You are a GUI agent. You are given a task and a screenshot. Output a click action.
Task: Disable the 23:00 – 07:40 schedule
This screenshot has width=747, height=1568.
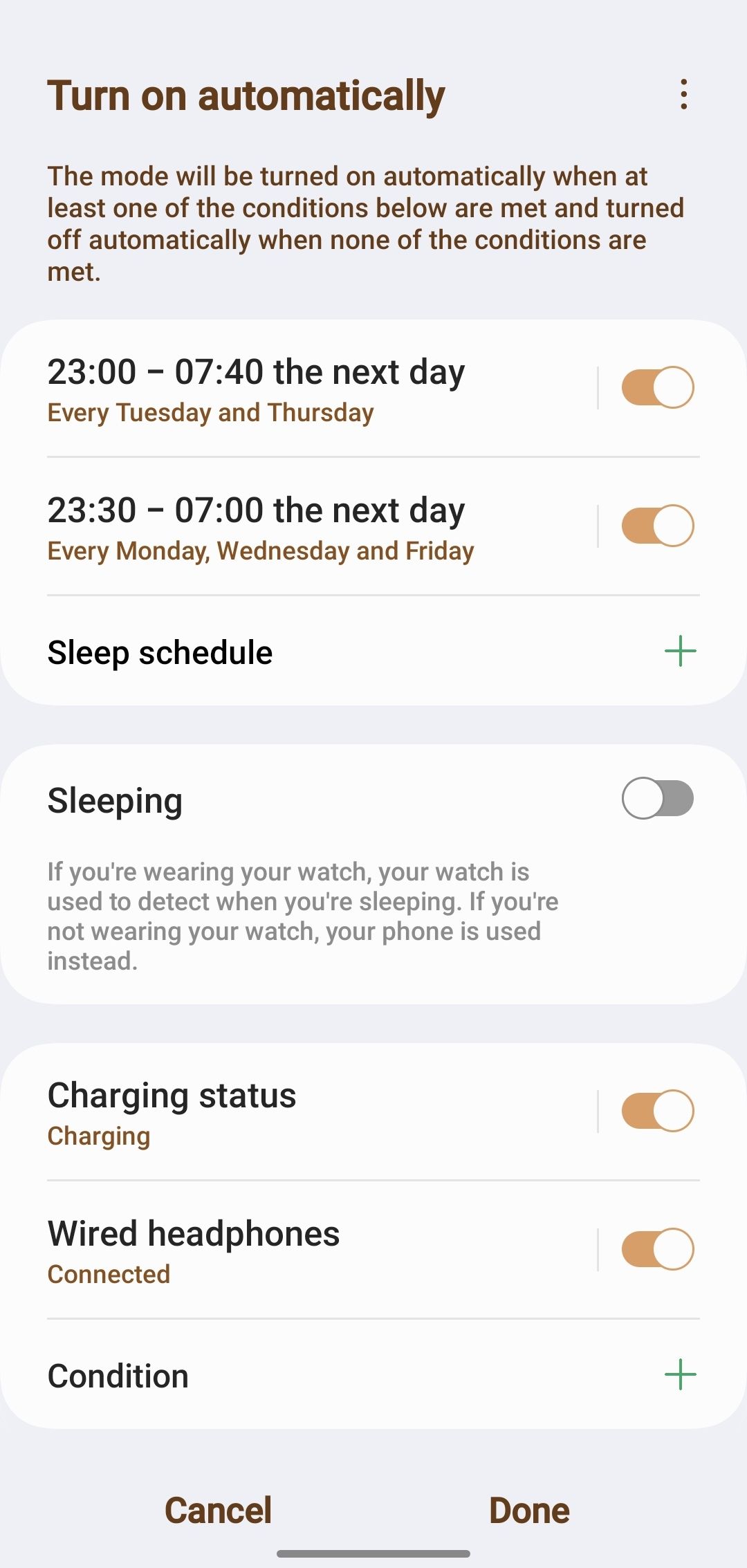tap(658, 387)
